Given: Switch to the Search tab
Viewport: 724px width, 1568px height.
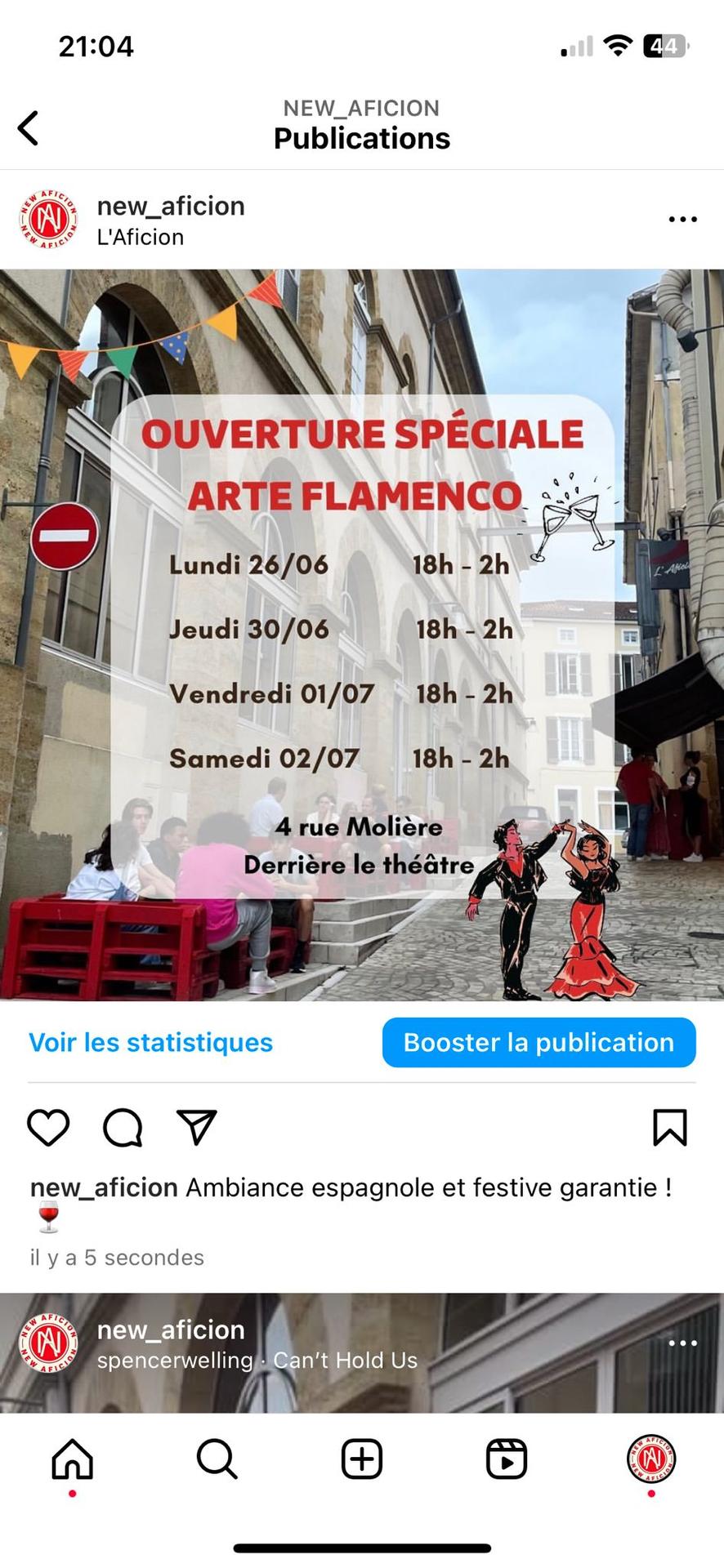Looking at the screenshot, I should [217, 1459].
